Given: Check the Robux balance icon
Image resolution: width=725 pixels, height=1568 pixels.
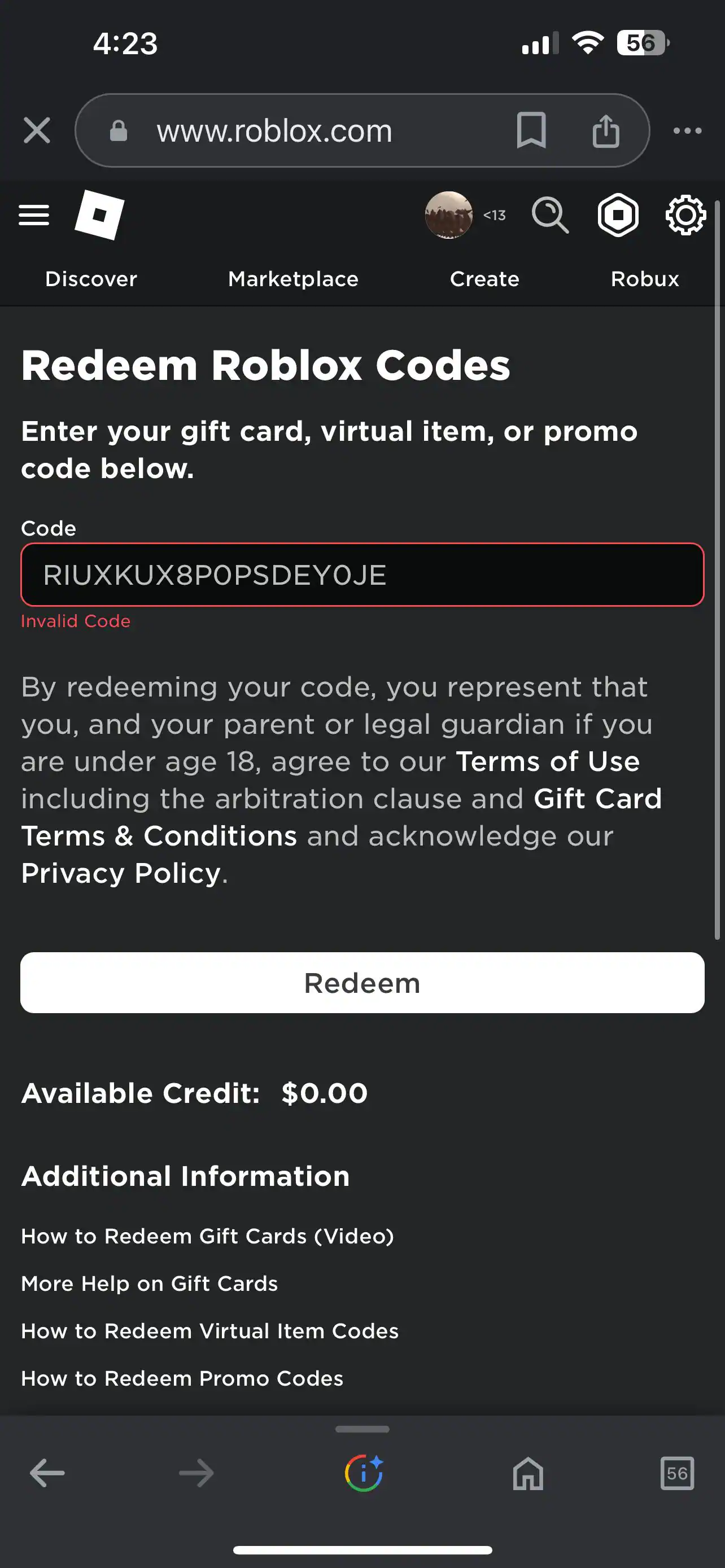Looking at the screenshot, I should (x=617, y=215).
